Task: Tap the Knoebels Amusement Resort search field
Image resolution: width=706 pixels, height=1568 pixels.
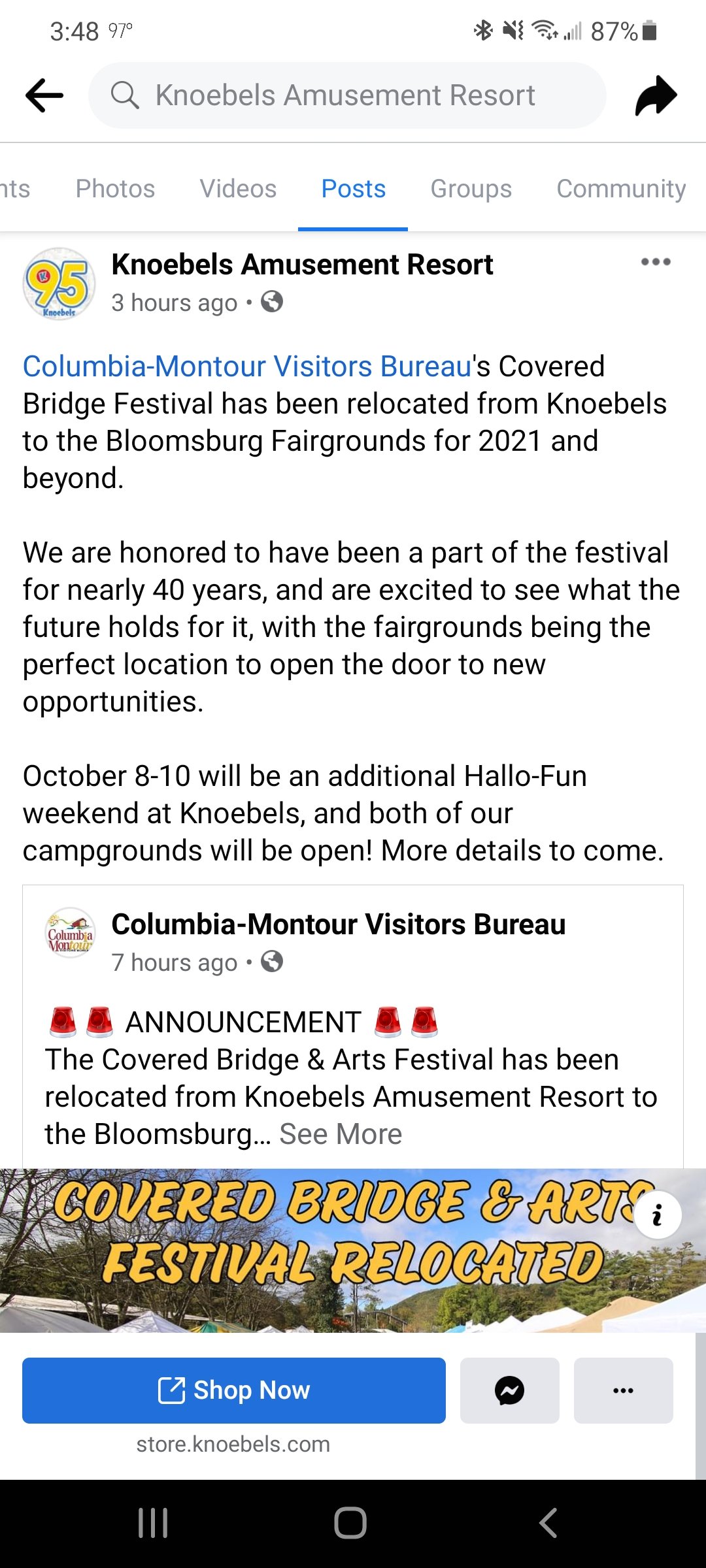Action: click(x=347, y=95)
